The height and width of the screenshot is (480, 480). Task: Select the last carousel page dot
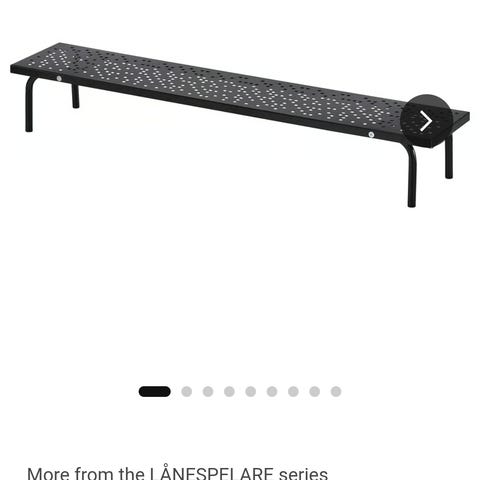pos(336,391)
